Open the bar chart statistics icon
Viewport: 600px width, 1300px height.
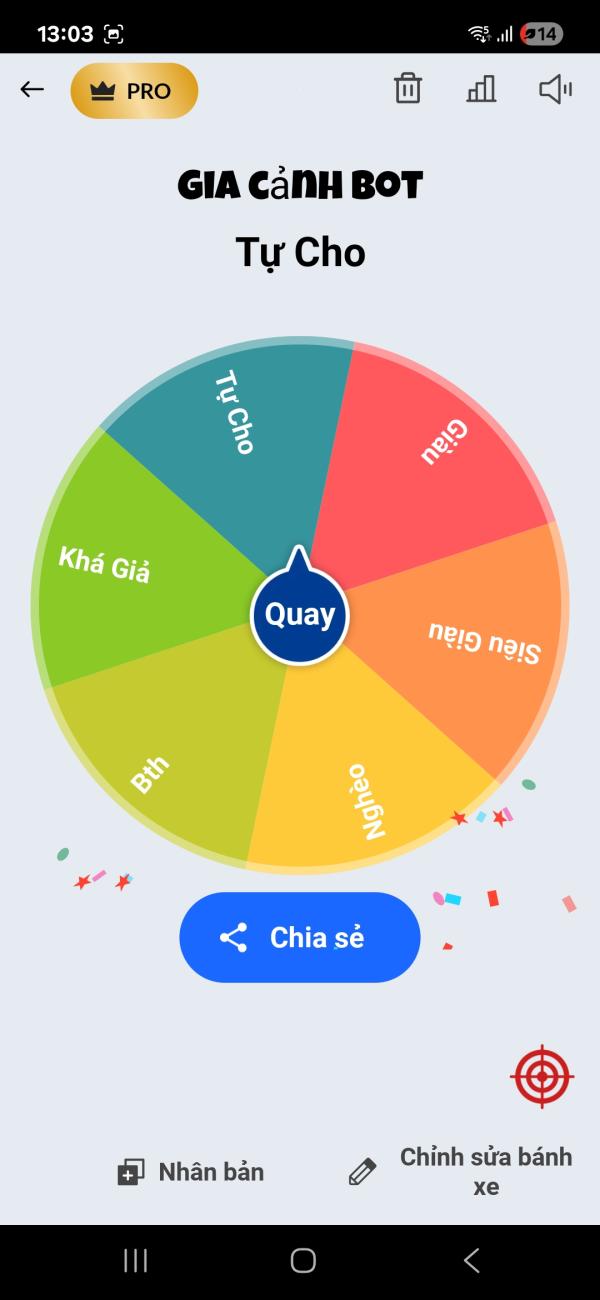[x=481, y=89]
